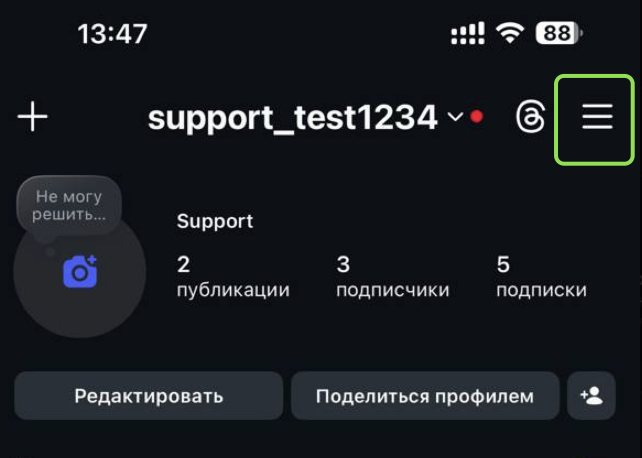Tap the plus icon to create content
Image resolution: width=642 pixels, height=458 pixels.
pos(33,117)
